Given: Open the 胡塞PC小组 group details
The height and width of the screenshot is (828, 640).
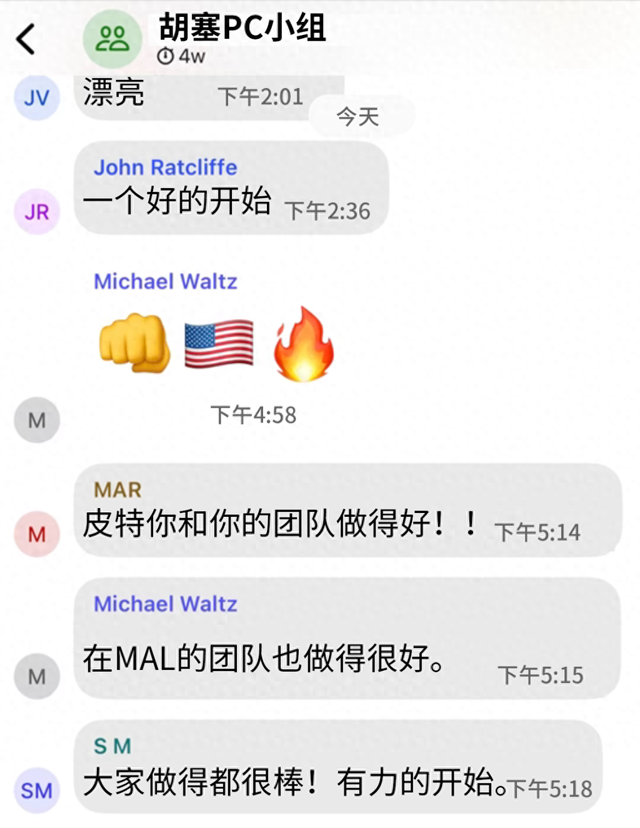Looking at the screenshot, I should 241,27.
